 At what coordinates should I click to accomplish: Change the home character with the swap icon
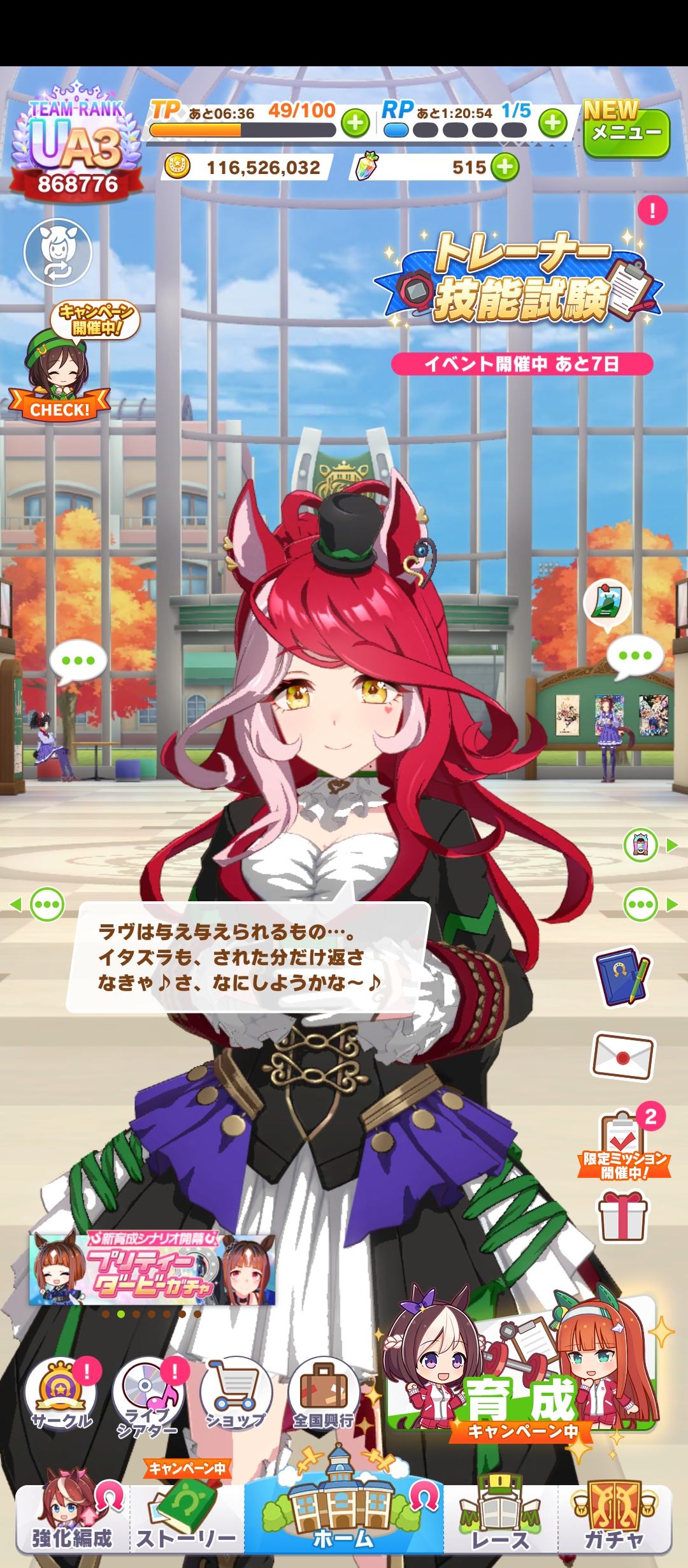click(58, 252)
